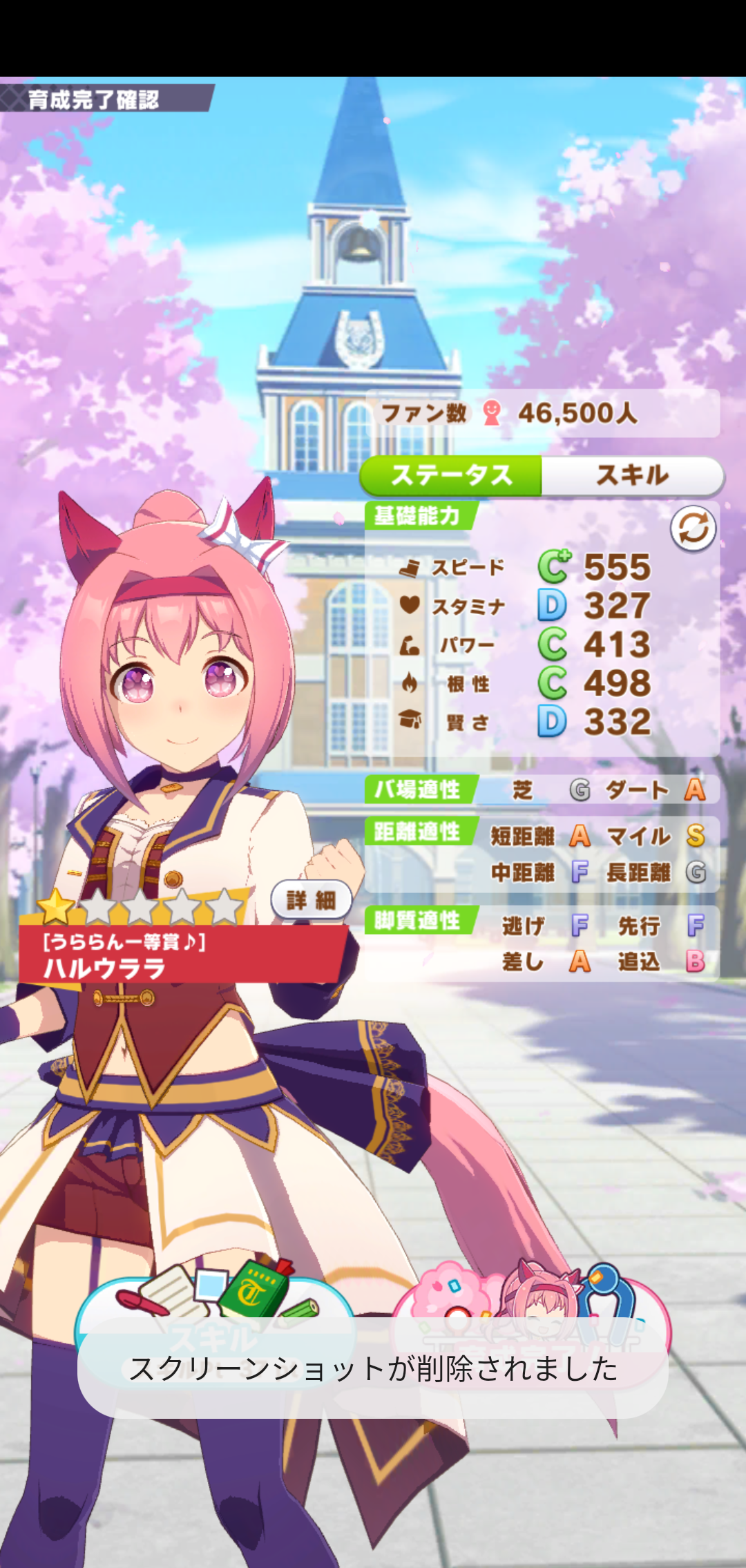Tap the refresh icon beside 基礎能力
Image resolution: width=746 pixels, height=1568 pixels.
click(x=693, y=529)
